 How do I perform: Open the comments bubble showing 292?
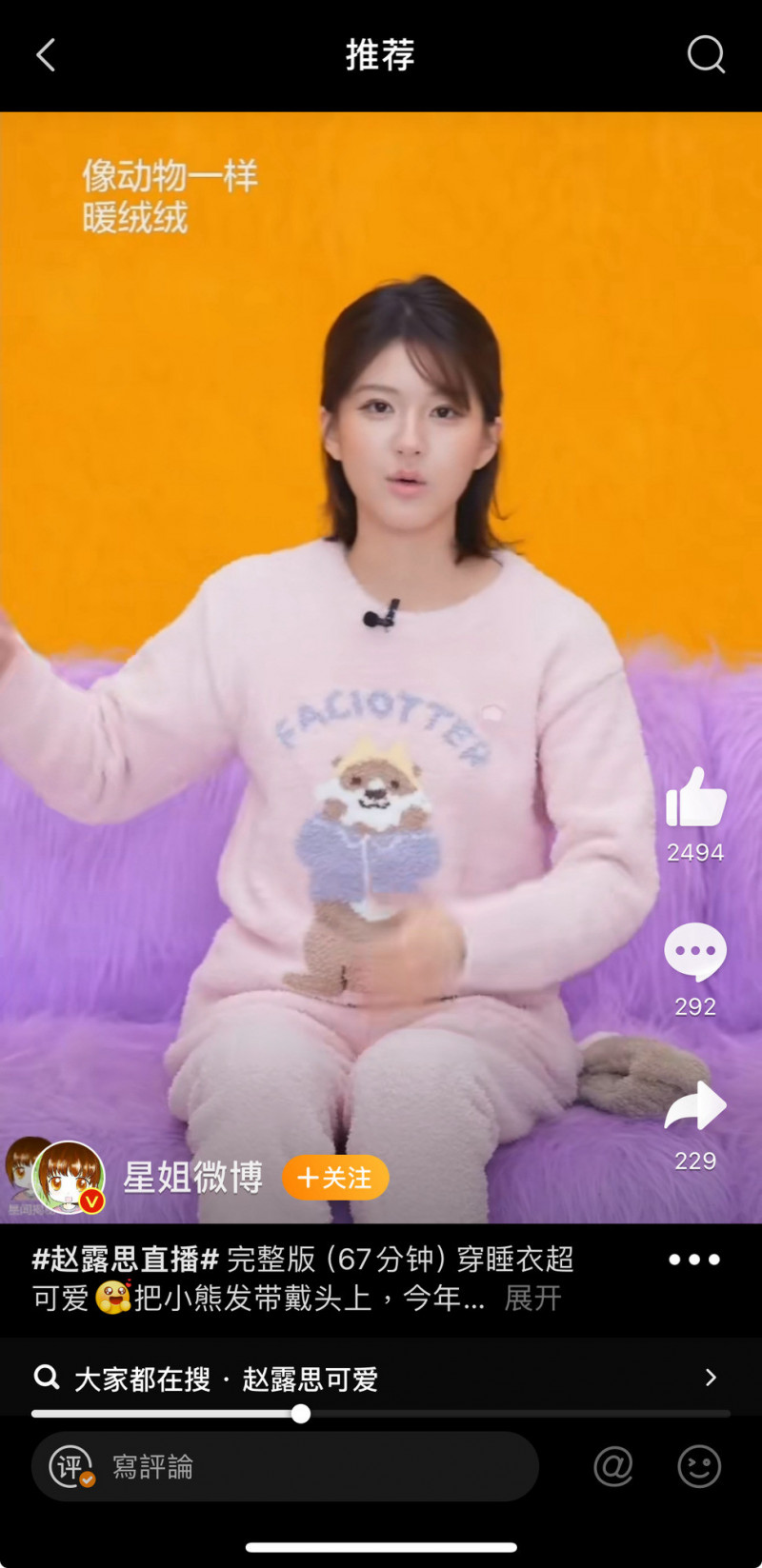click(695, 951)
